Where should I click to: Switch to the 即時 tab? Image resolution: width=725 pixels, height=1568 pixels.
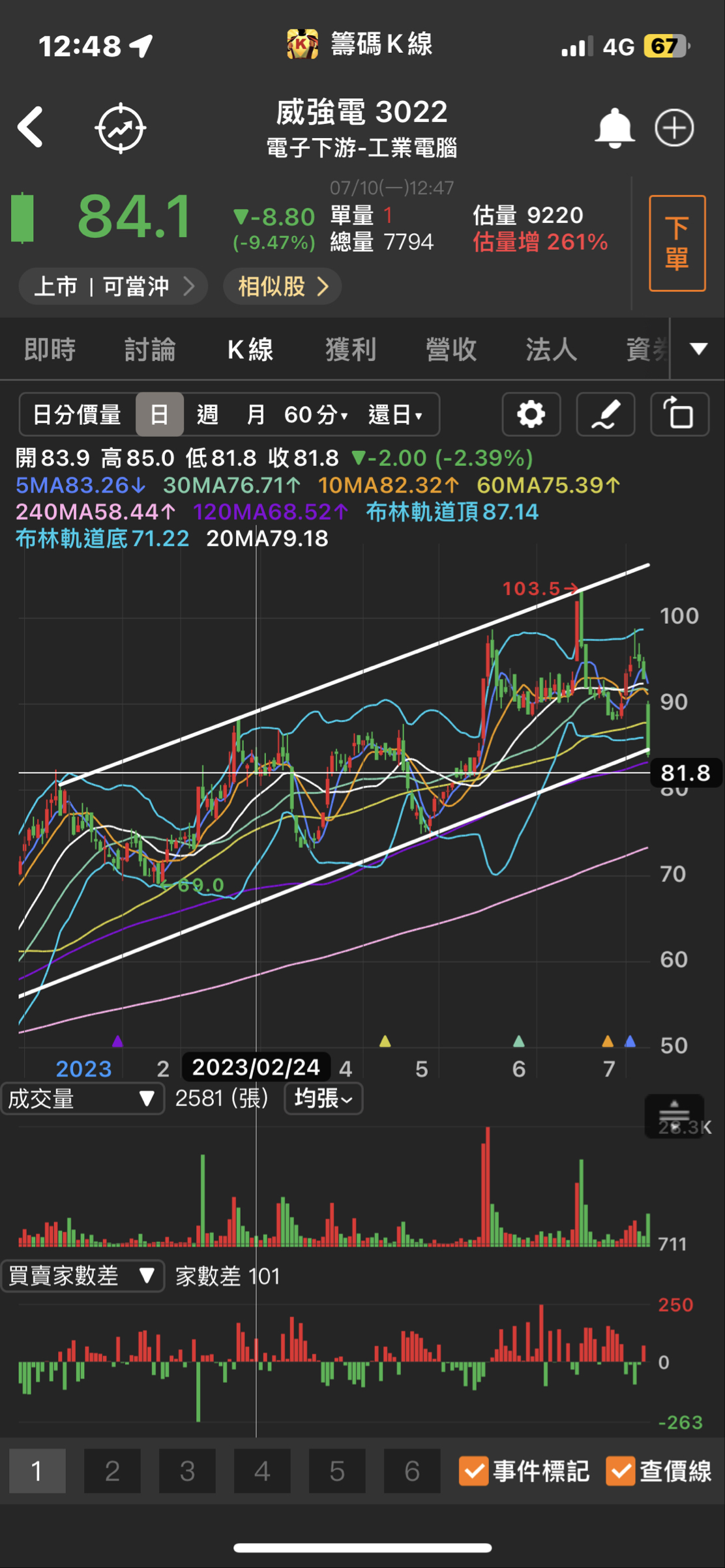(50, 349)
